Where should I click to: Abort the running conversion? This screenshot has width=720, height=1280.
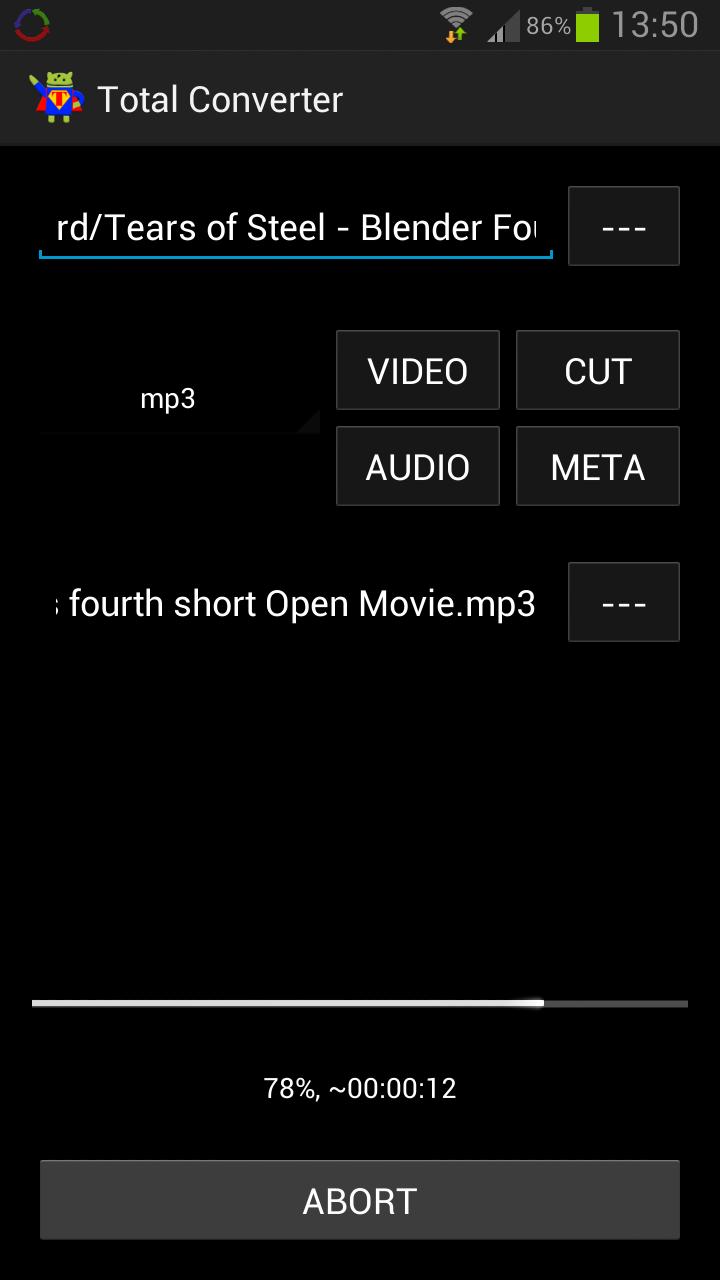(360, 1200)
